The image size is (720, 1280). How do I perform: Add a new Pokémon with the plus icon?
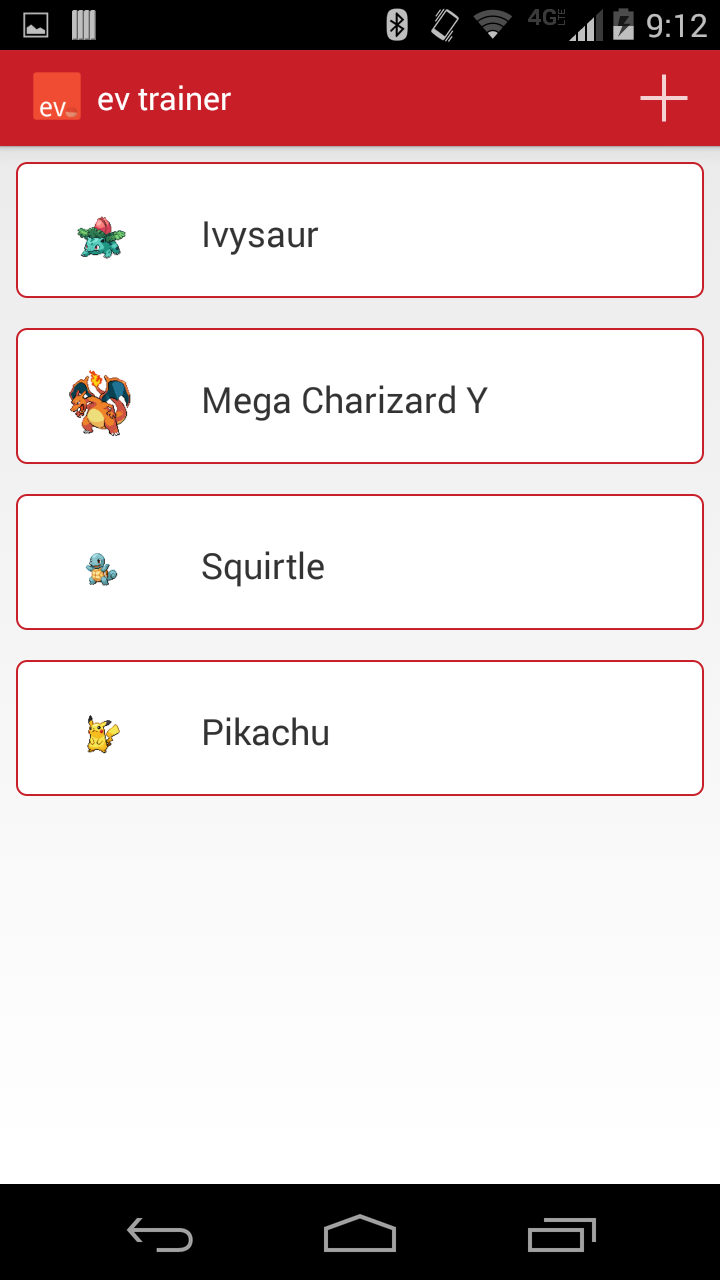664,98
